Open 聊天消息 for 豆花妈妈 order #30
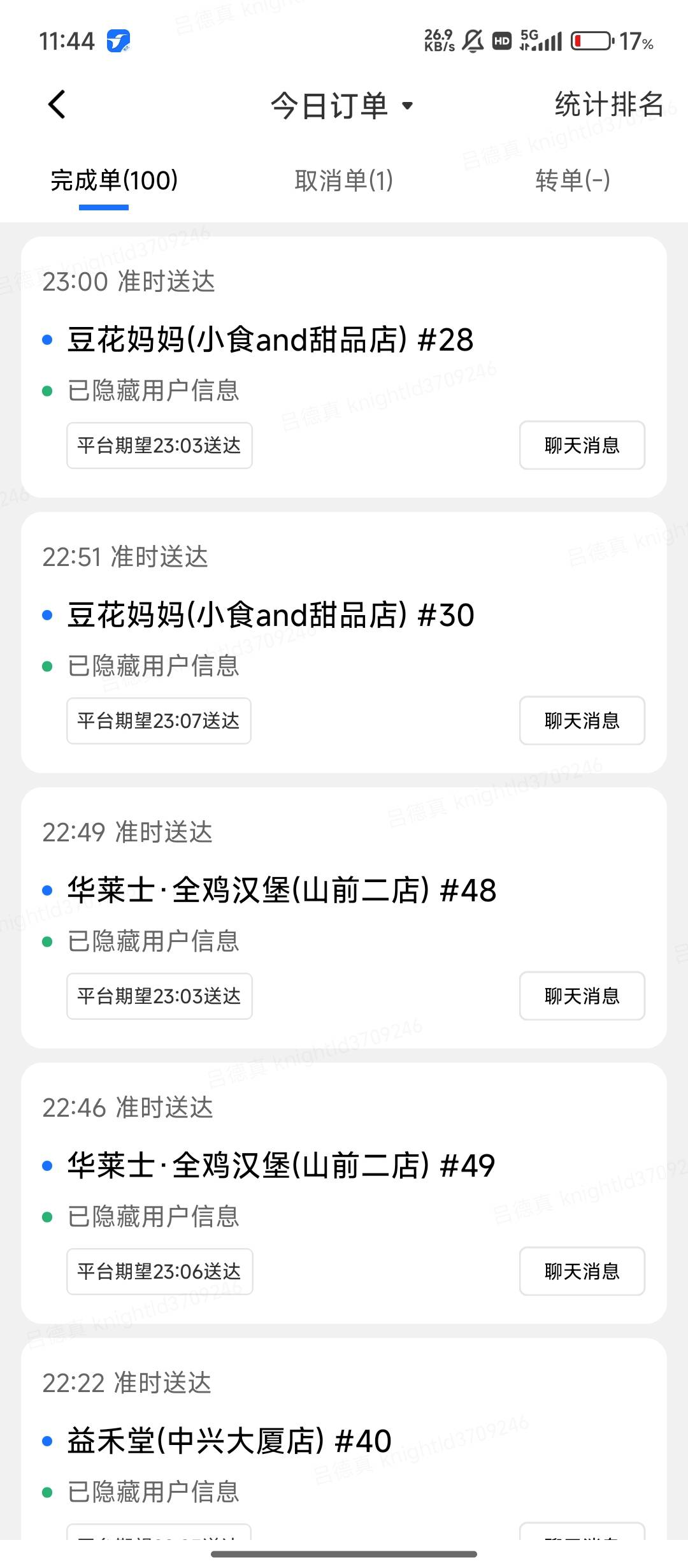Image resolution: width=688 pixels, height=1568 pixels. point(582,720)
